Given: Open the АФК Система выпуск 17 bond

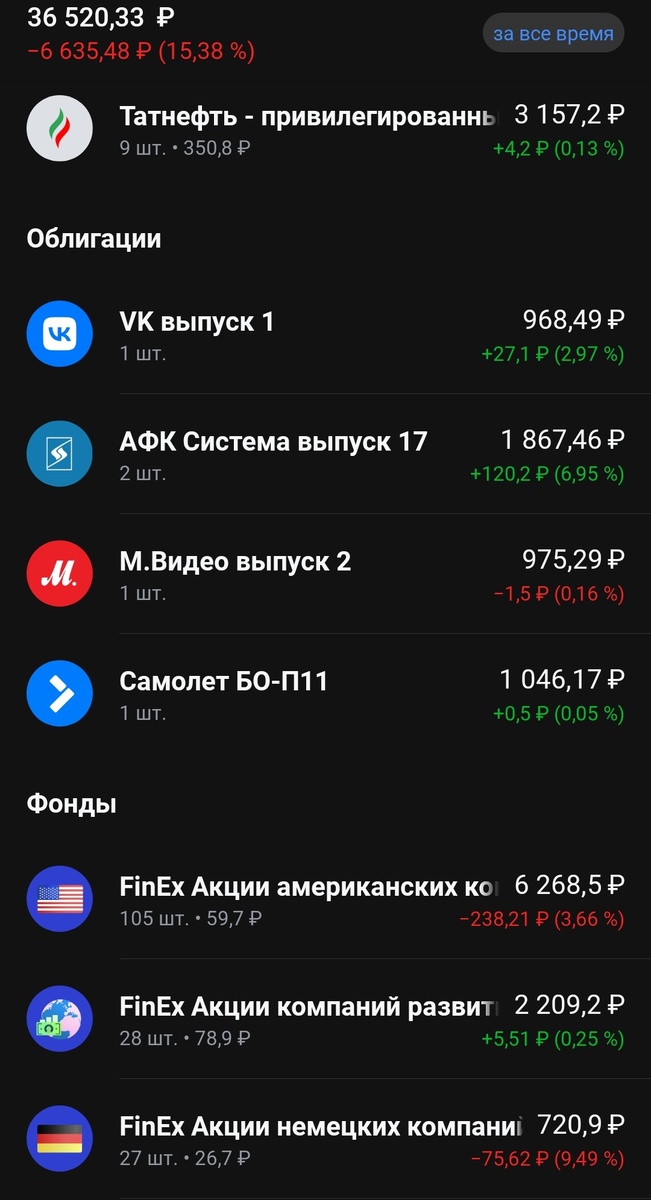Looking at the screenshot, I should pyautogui.click(x=325, y=454).
